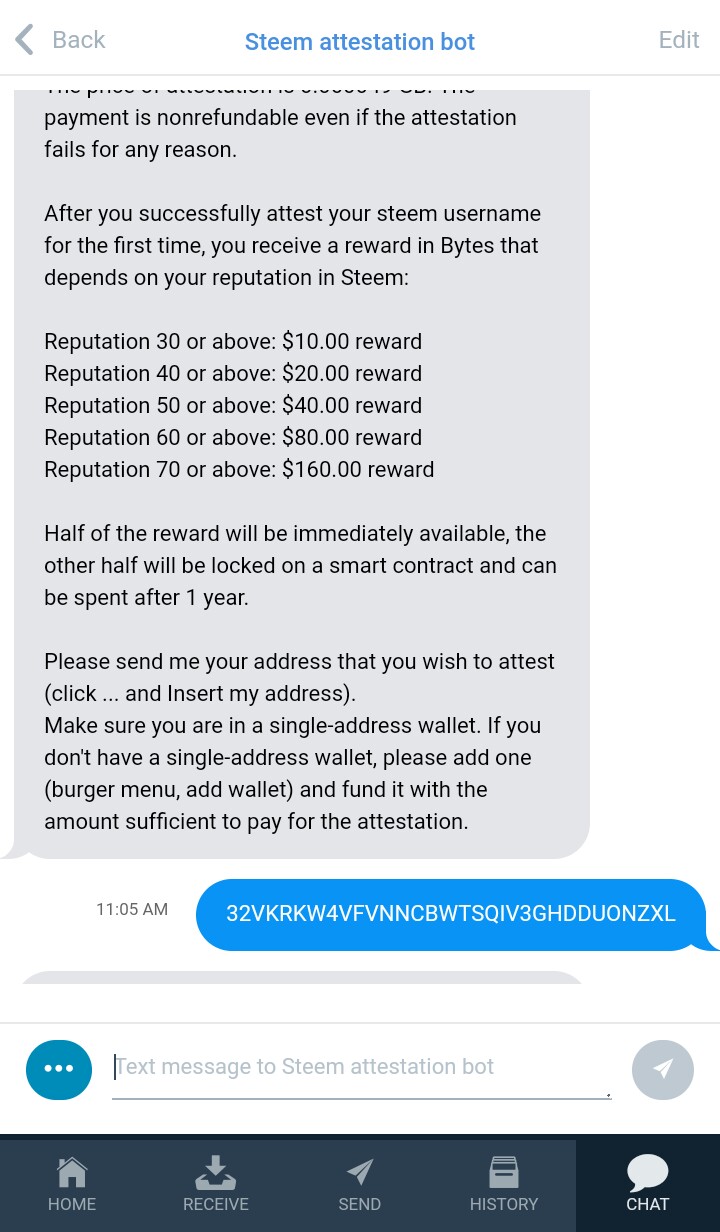Switch to the Home tab
Image resolution: width=720 pixels, height=1232 pixels.
pos(72,1185)
